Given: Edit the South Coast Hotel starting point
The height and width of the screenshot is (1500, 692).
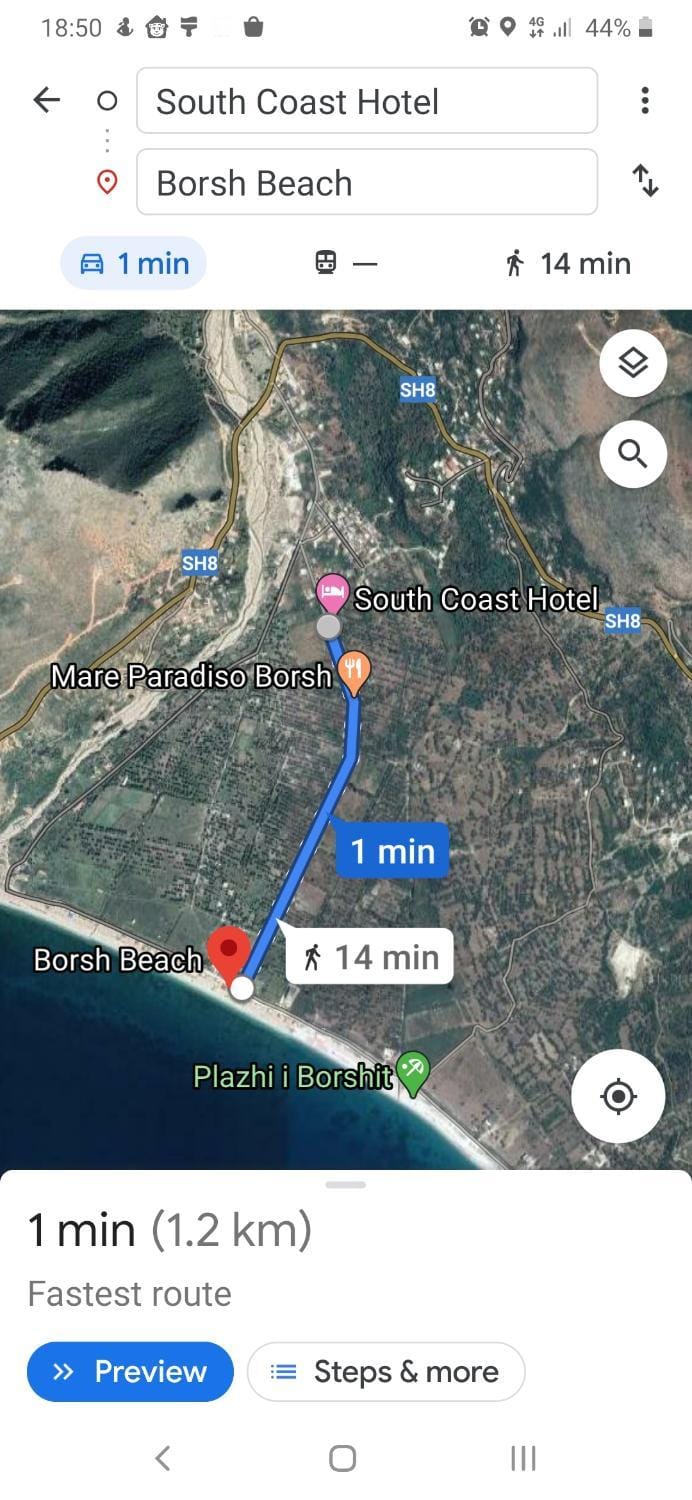Looking at the screenshot, I should pyautogui.click(x=366, y=101).
